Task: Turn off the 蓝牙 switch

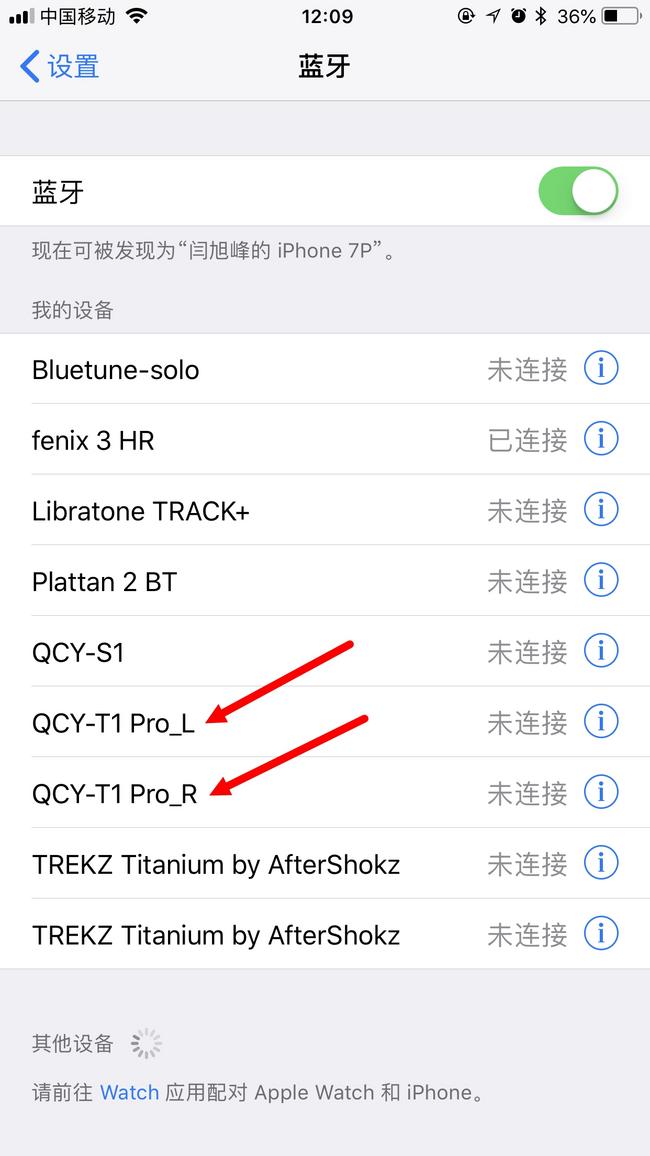Action: (x=579, y=192)
